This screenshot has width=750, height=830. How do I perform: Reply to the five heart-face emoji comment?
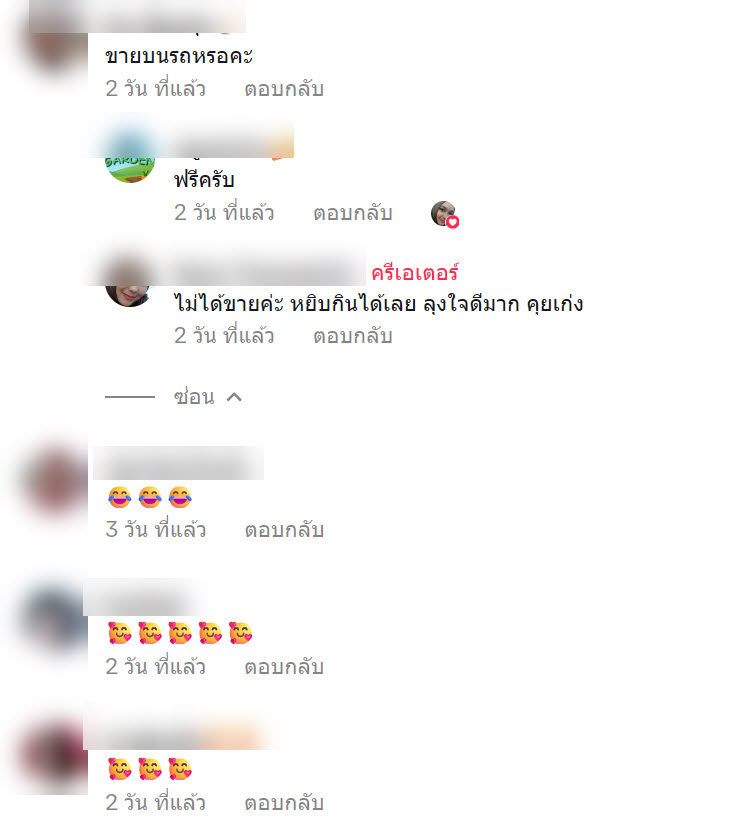(x=284, y=667)
